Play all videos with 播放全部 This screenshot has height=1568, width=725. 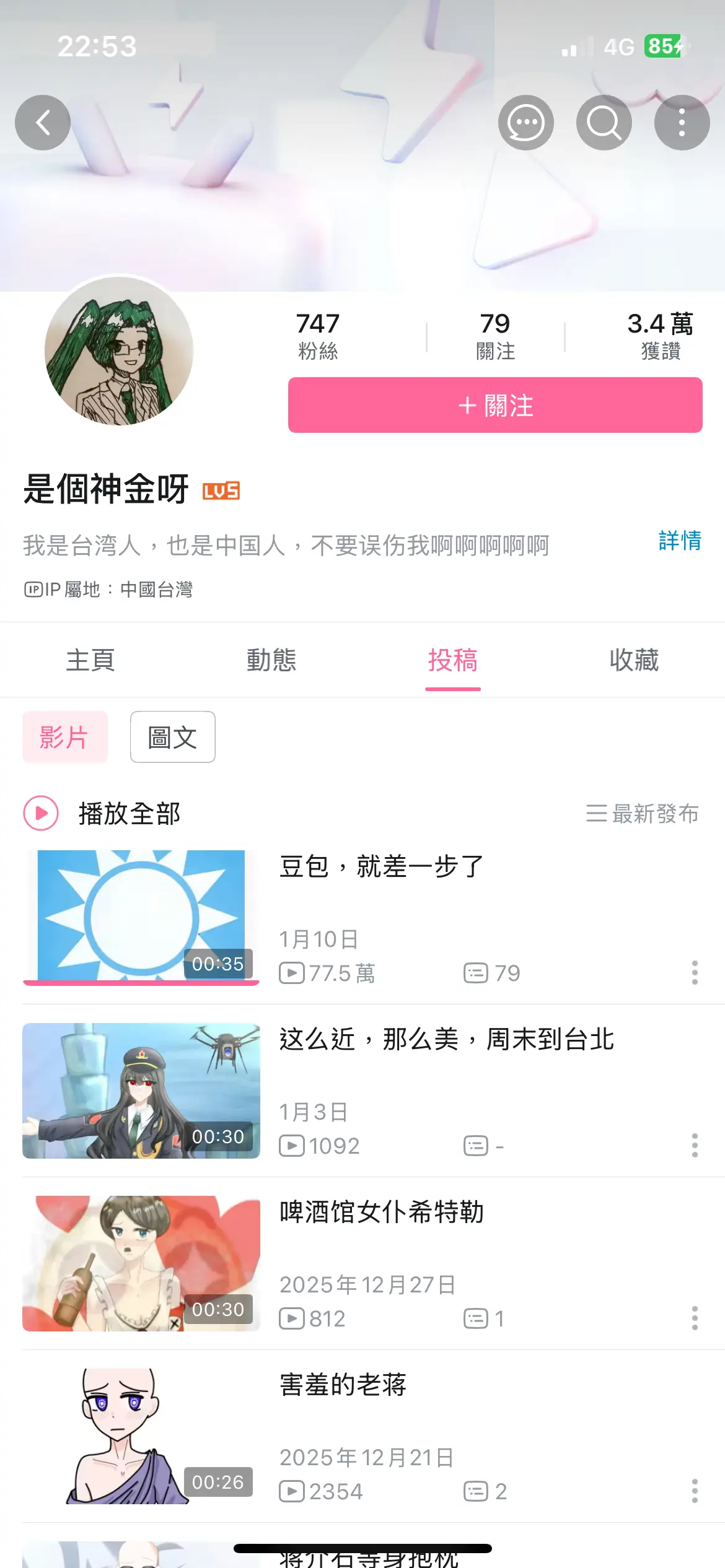pos(102,813)
